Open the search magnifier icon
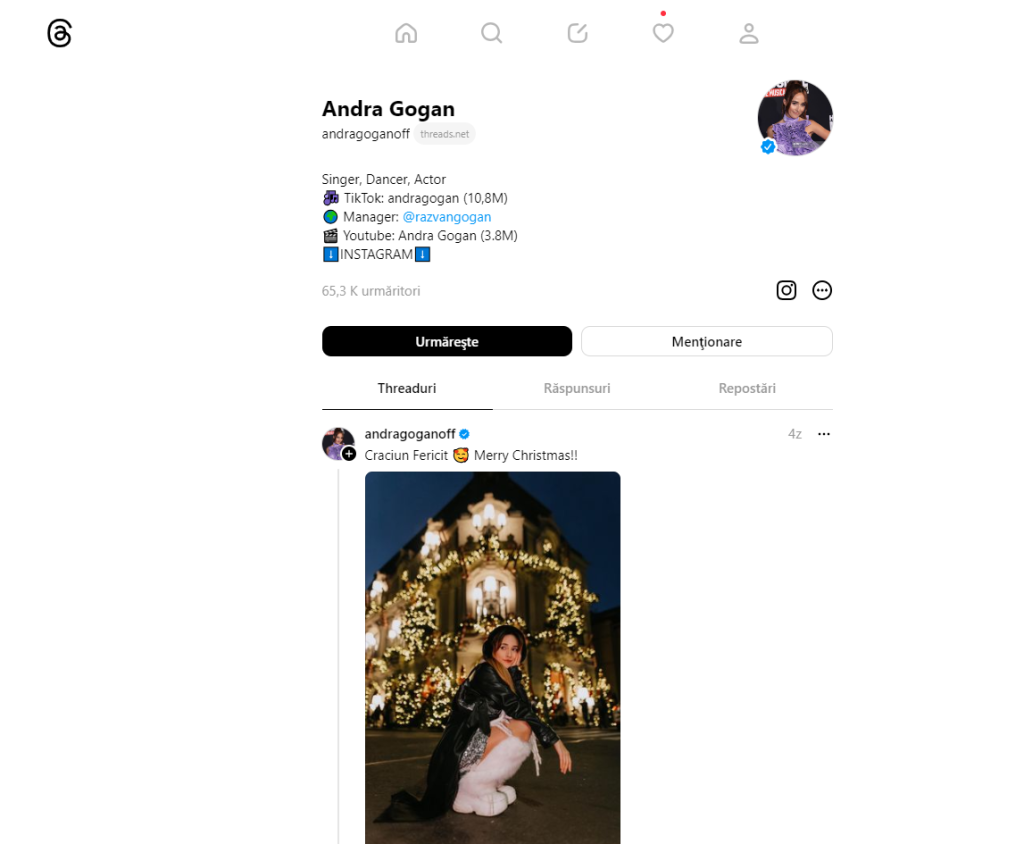Image resolution: width=1024 pixels, height=844 pixels. click(491, 33)
